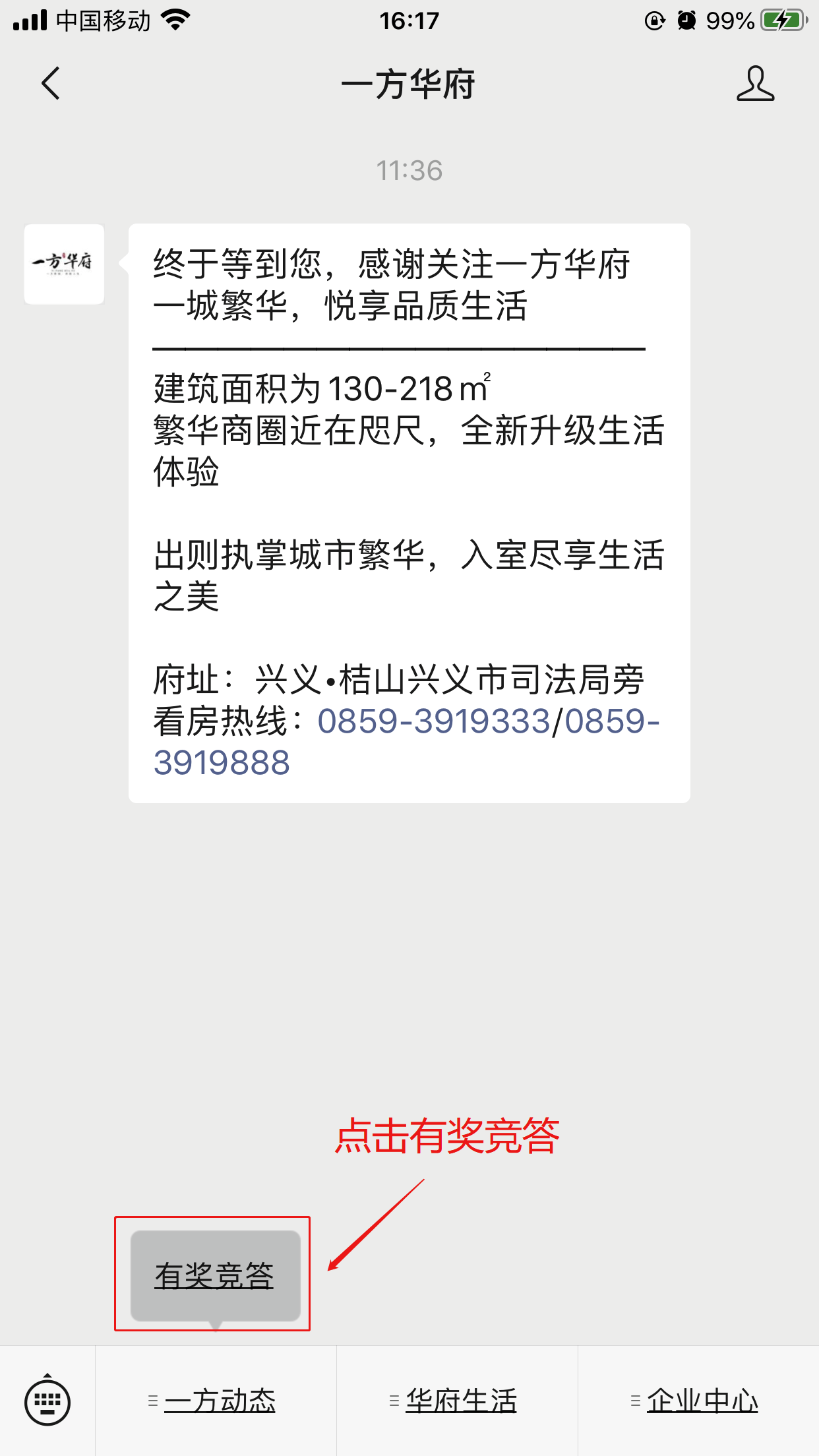Open the 企业中心 menu
The image size is (819, 1456).
(698, 1401)
